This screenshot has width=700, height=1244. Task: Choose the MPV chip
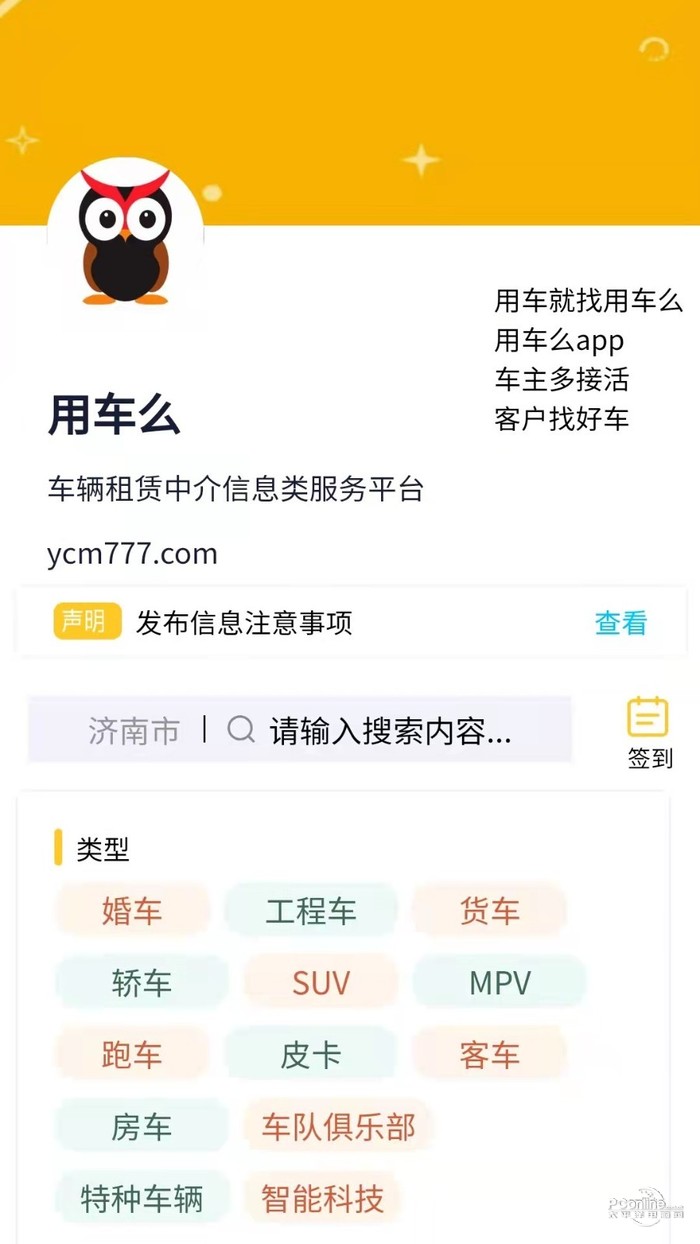coord(499,983)
